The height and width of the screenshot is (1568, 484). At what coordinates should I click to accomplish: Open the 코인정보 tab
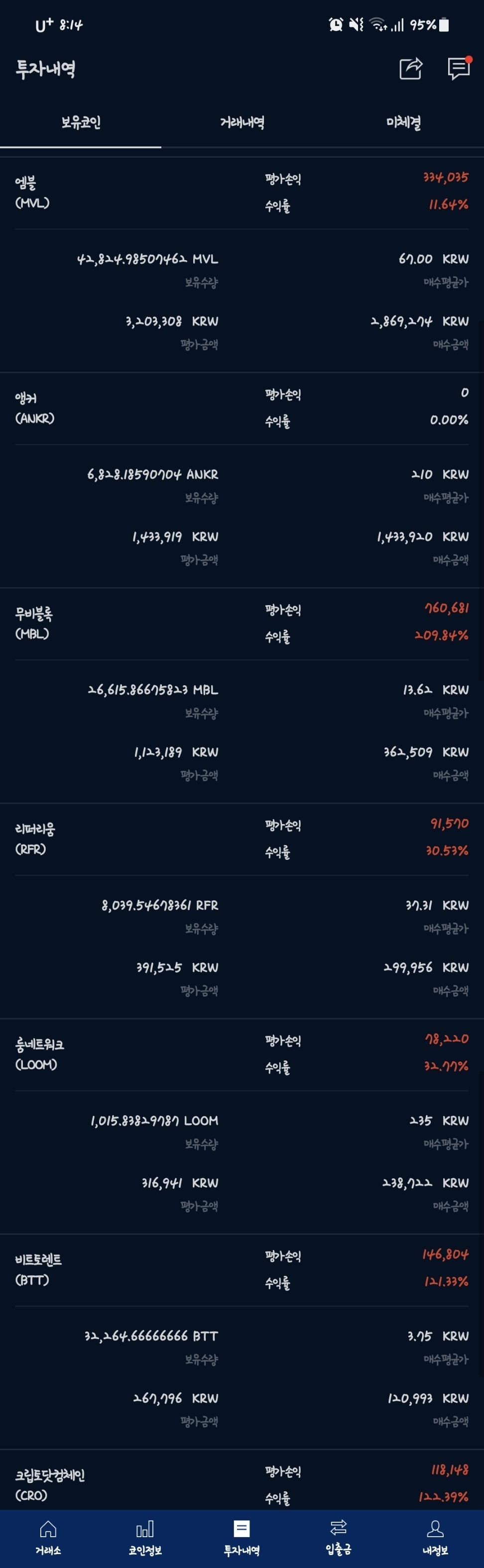[x=145, y=1537]
